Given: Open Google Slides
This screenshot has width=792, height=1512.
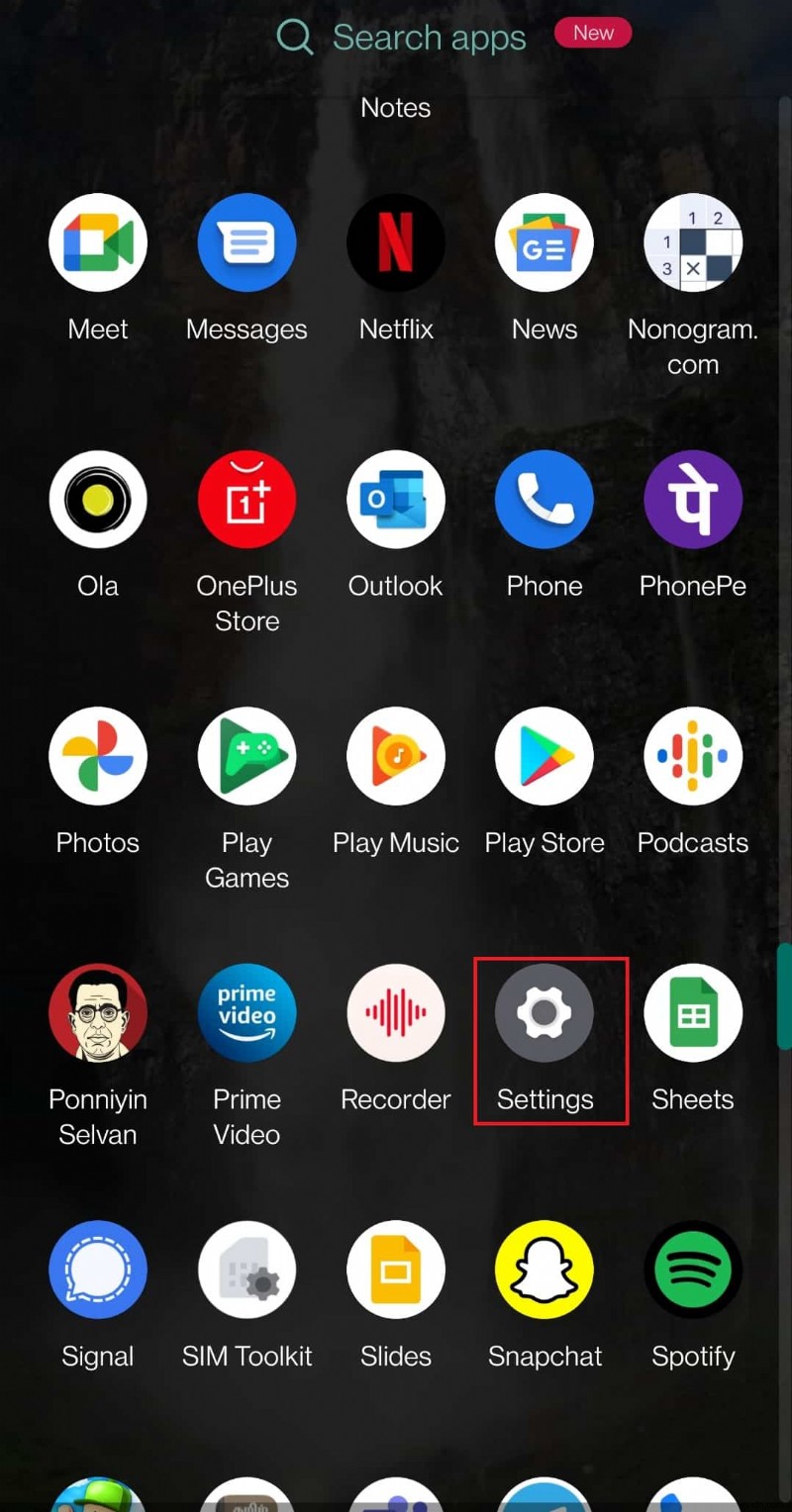Looking at the screenshot, I should point(396,1270).
